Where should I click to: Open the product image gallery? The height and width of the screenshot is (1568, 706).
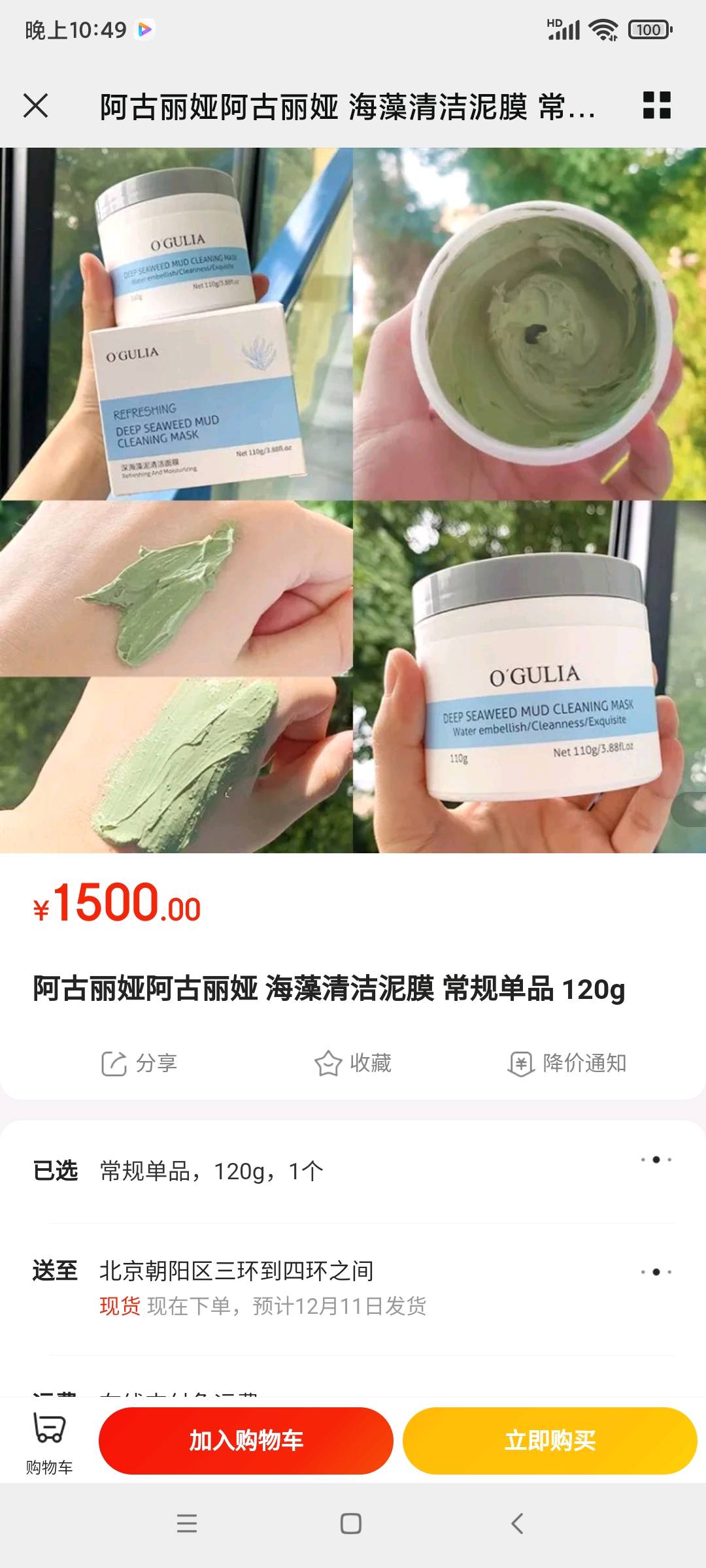point(353,500)
